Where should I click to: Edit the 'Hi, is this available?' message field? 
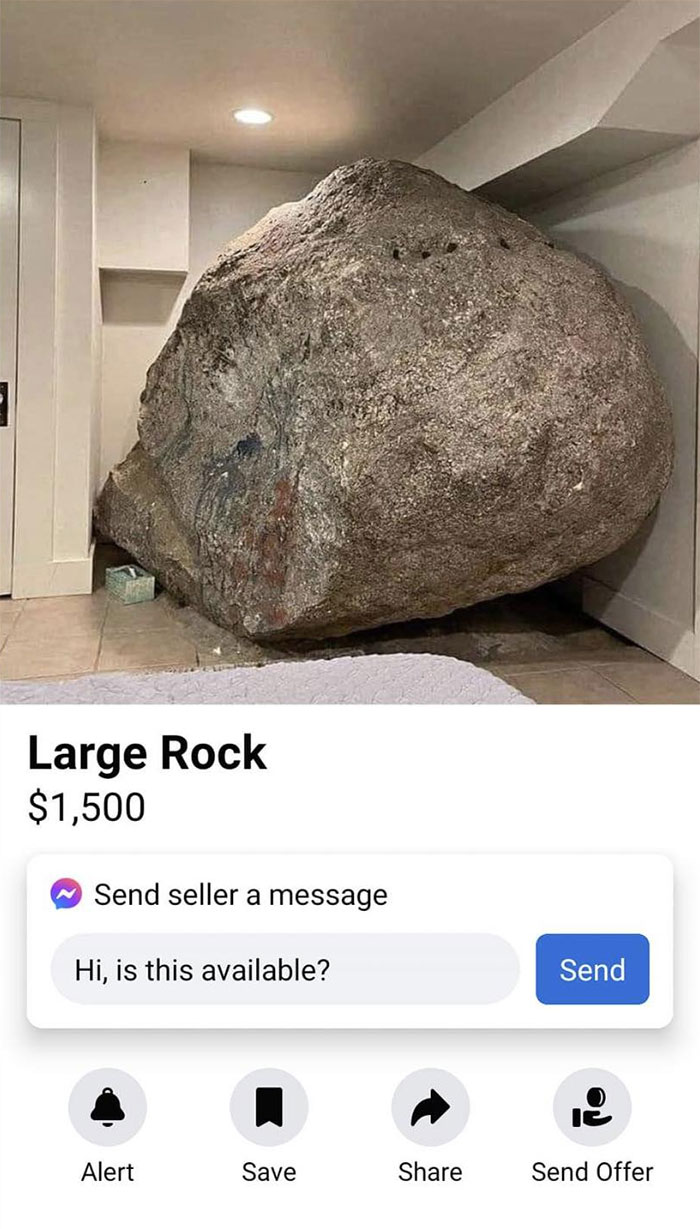285,969
